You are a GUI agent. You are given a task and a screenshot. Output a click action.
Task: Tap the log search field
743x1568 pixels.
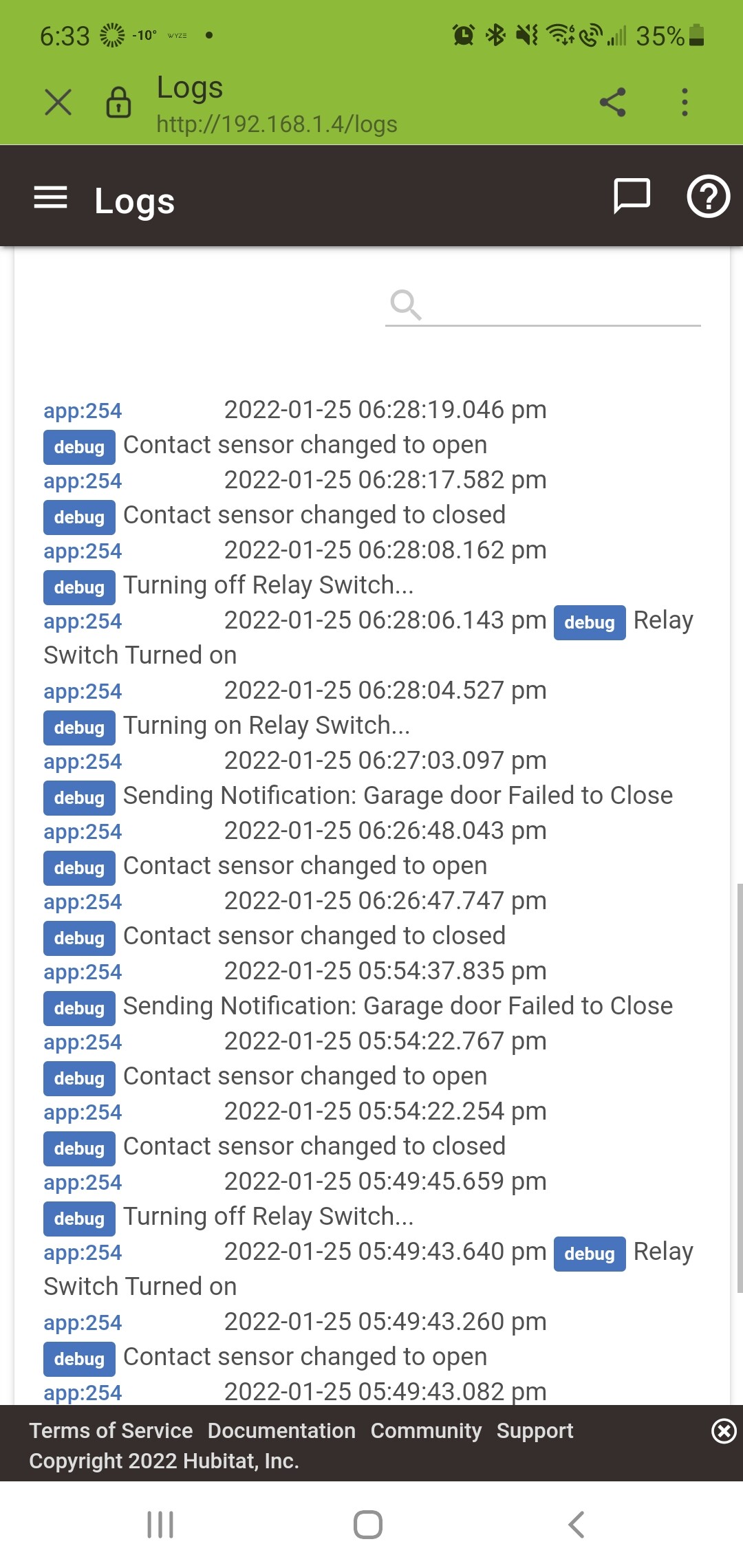[543, 305]
